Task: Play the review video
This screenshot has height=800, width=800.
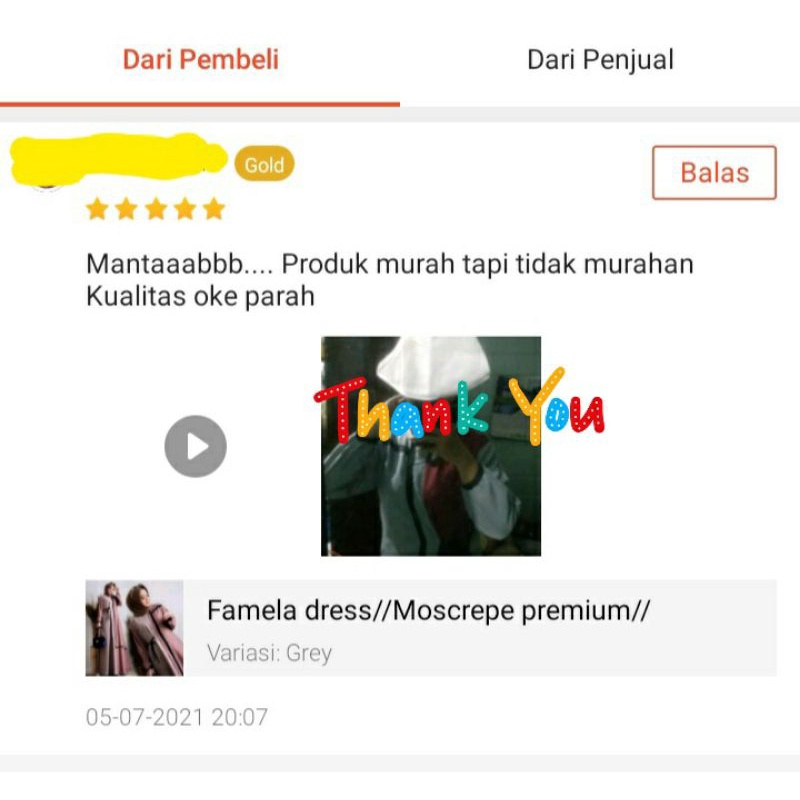Action: 196,446
